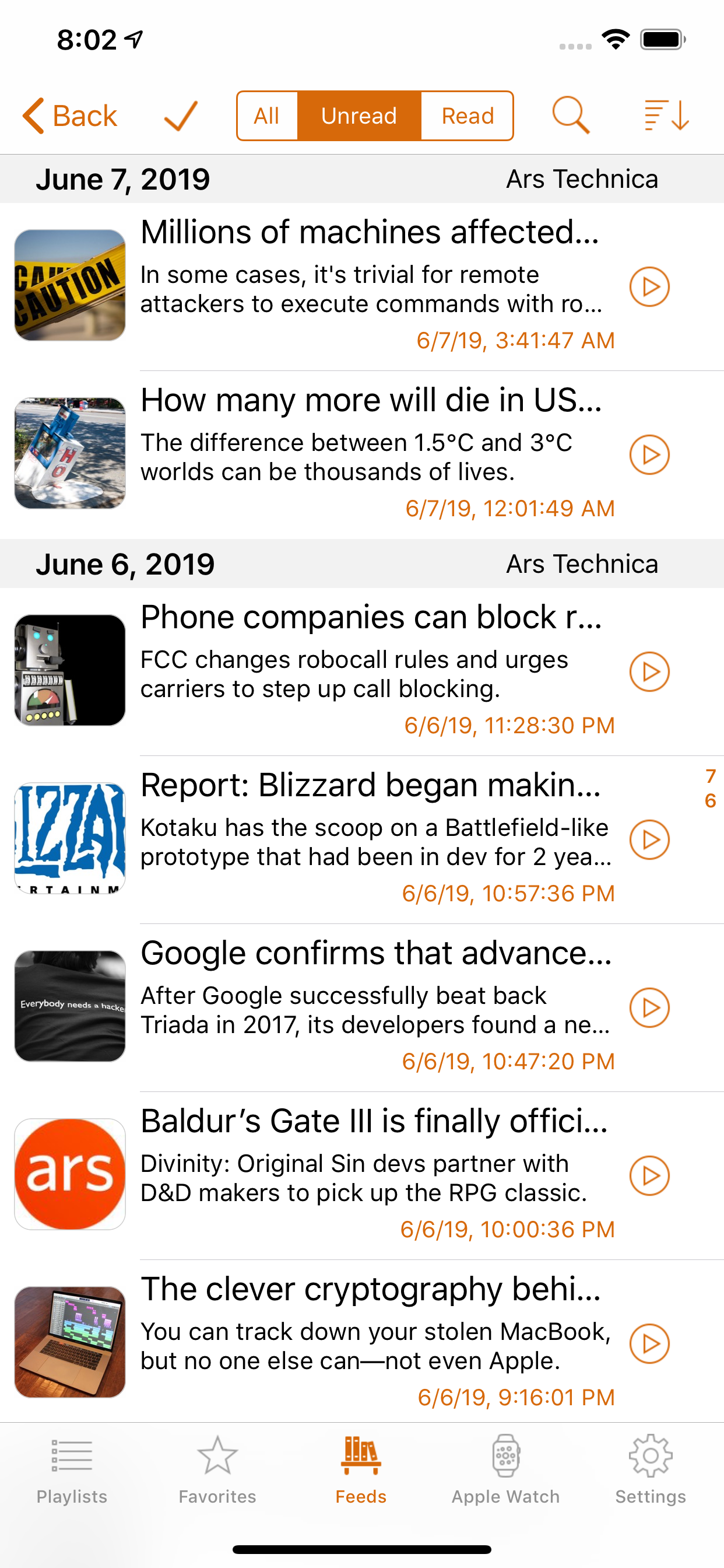Play the millions of machines affected article
724x1568 pixels.
point(649,286)
